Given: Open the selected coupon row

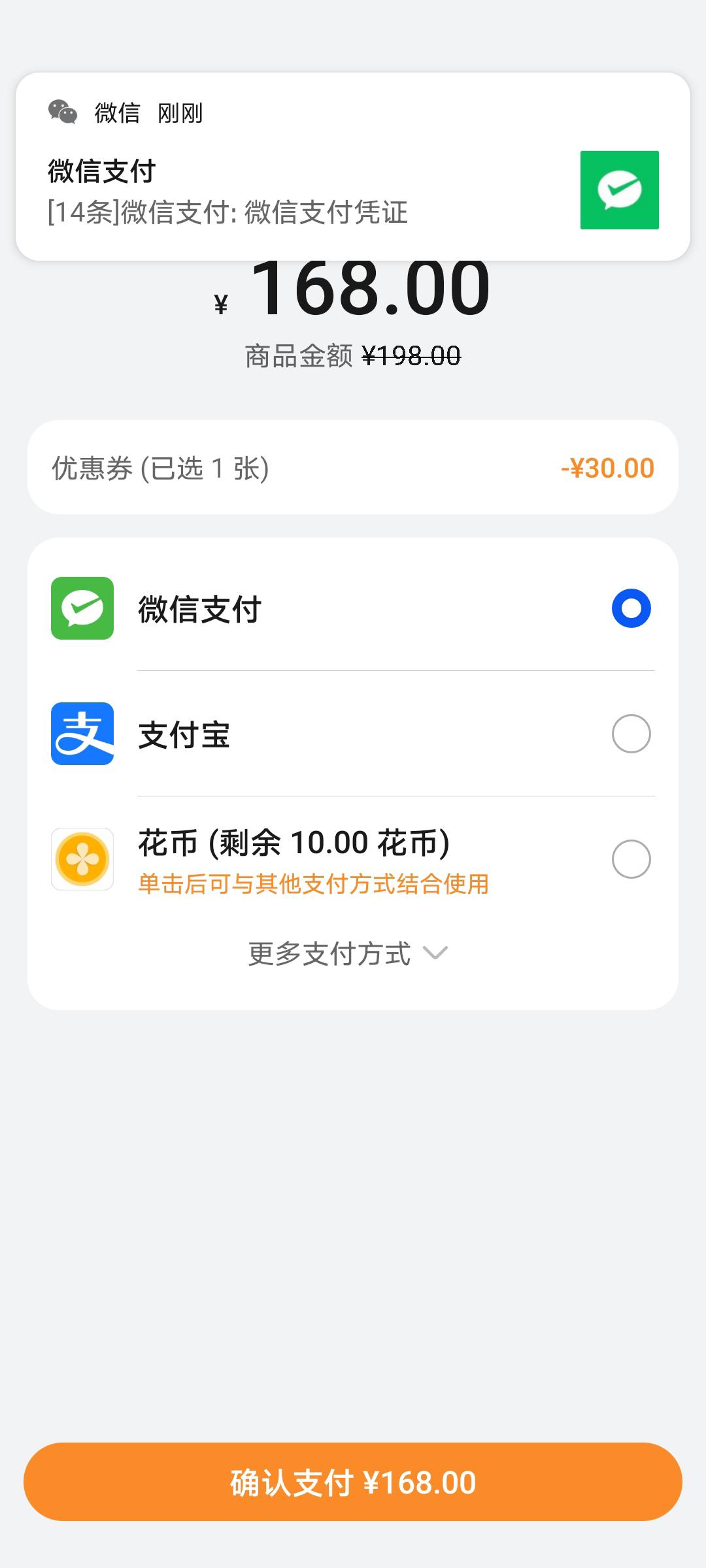Looking at the screenshot, I should pyautogui.click(x=353, y=467).
